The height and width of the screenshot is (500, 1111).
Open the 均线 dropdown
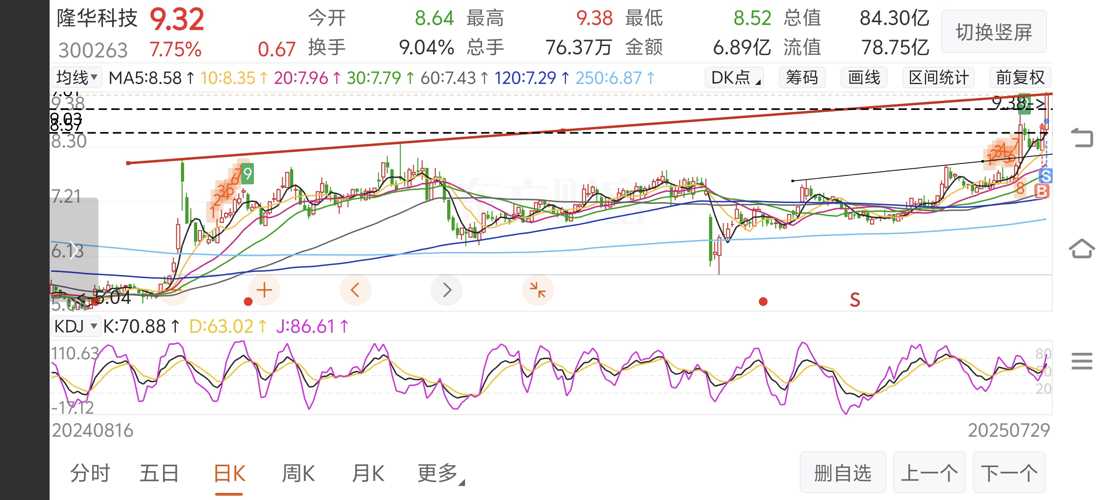[77, 77]
